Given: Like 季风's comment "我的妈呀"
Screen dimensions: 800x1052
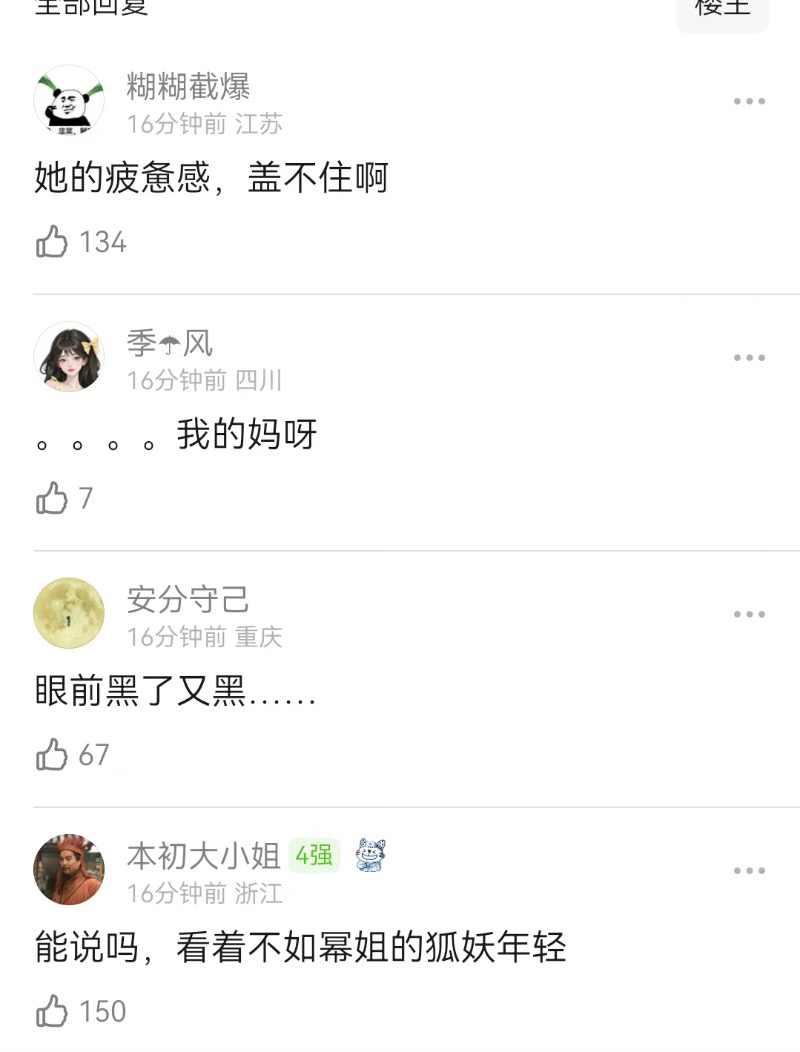Looking at the screenshot, I should coord(52,498).
